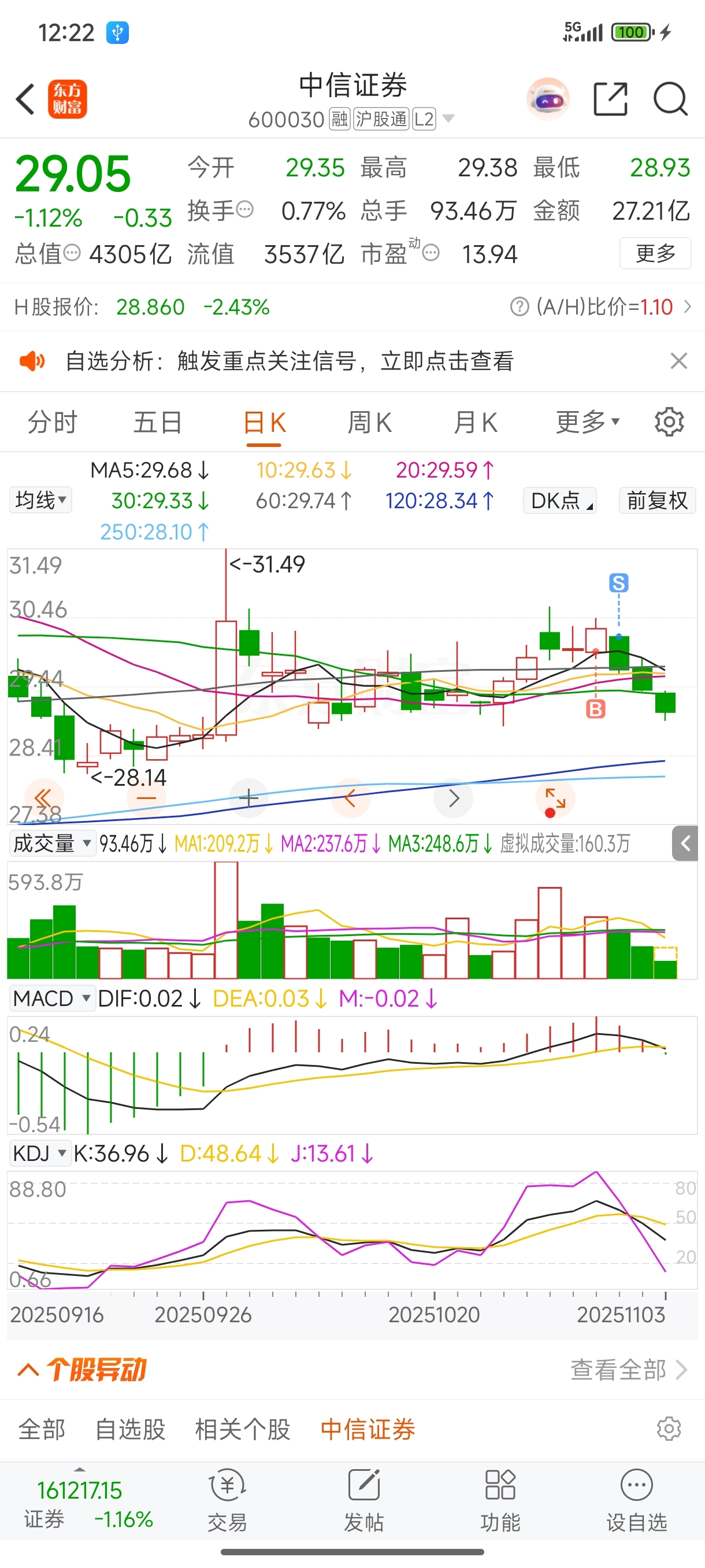Open the robot assistant avatar

(547, 99)
